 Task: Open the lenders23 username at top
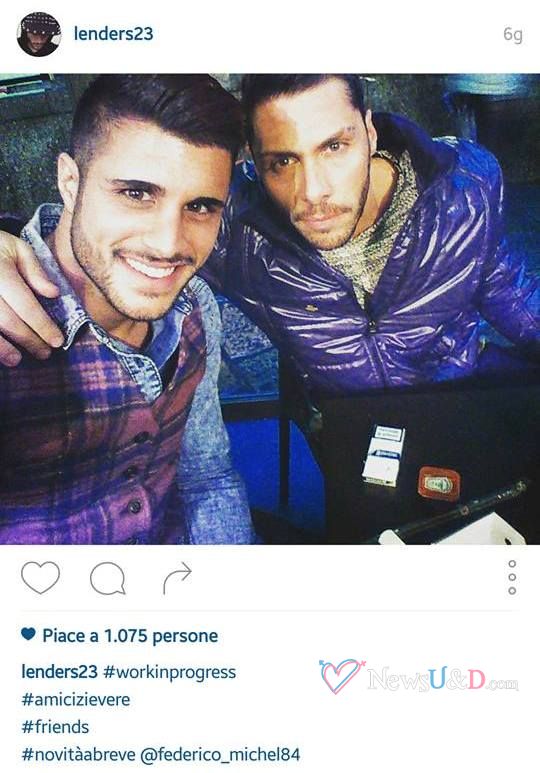point(113,34)
